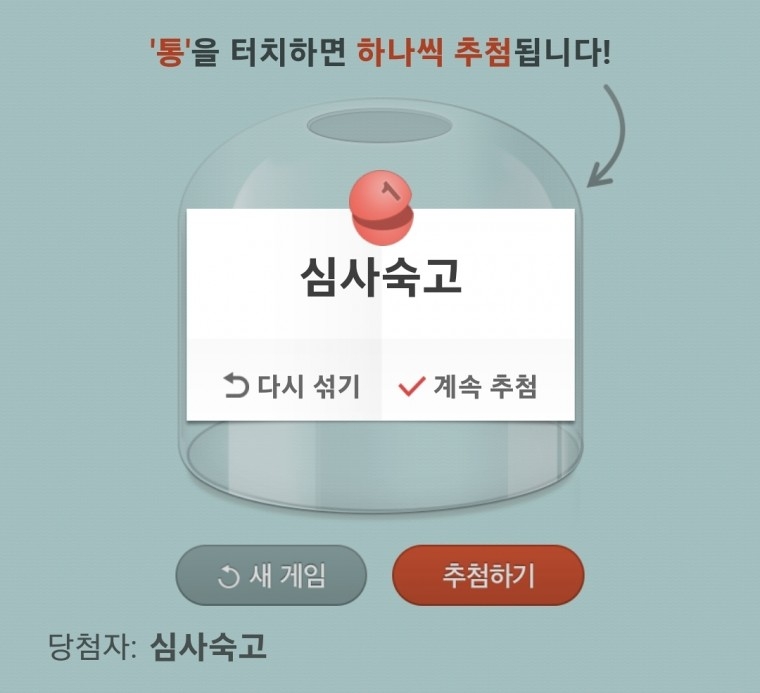This screenshot has height=693, width=760.
Task: Tap 다시 섞기 to reshuffle
Action: (291, 387)
